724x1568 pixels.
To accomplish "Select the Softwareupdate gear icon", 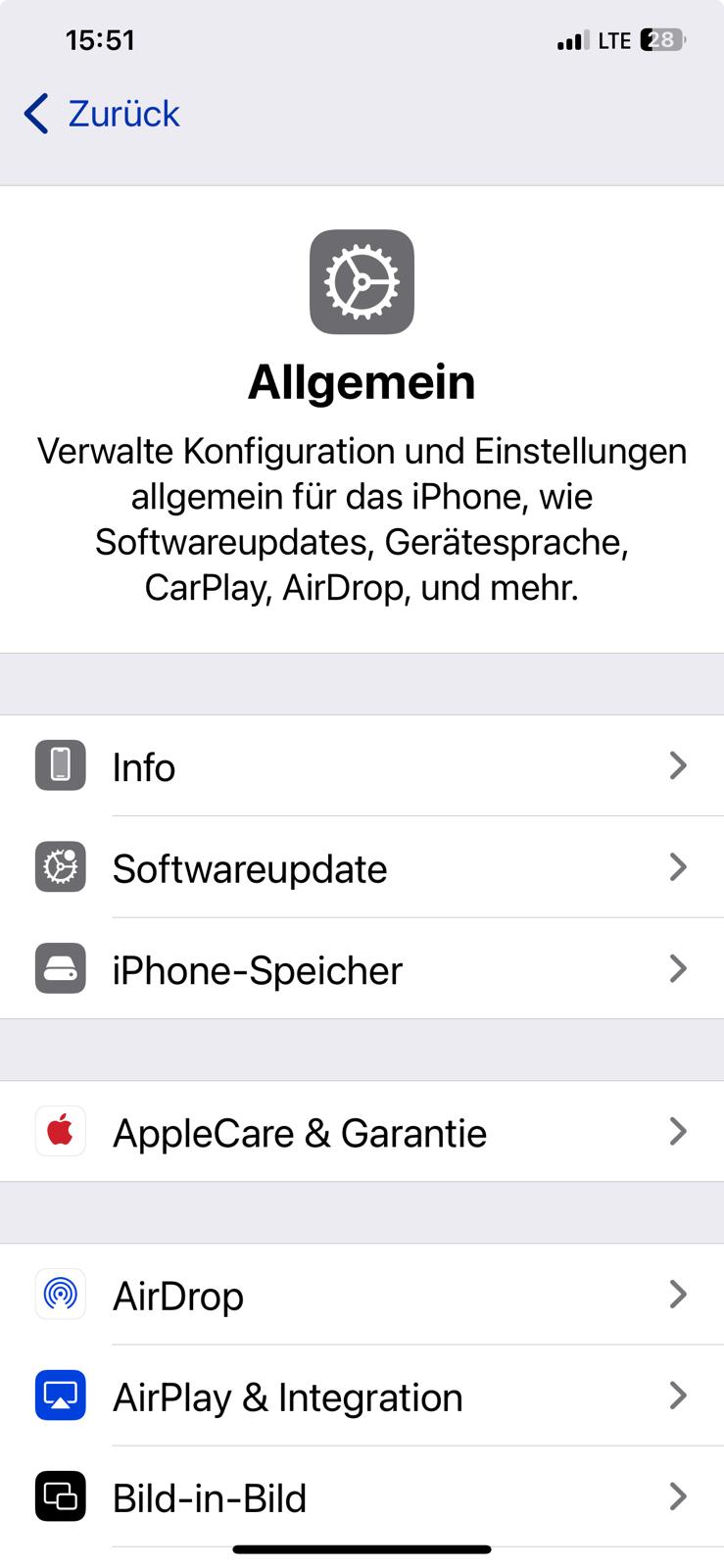I will point(60,867).
